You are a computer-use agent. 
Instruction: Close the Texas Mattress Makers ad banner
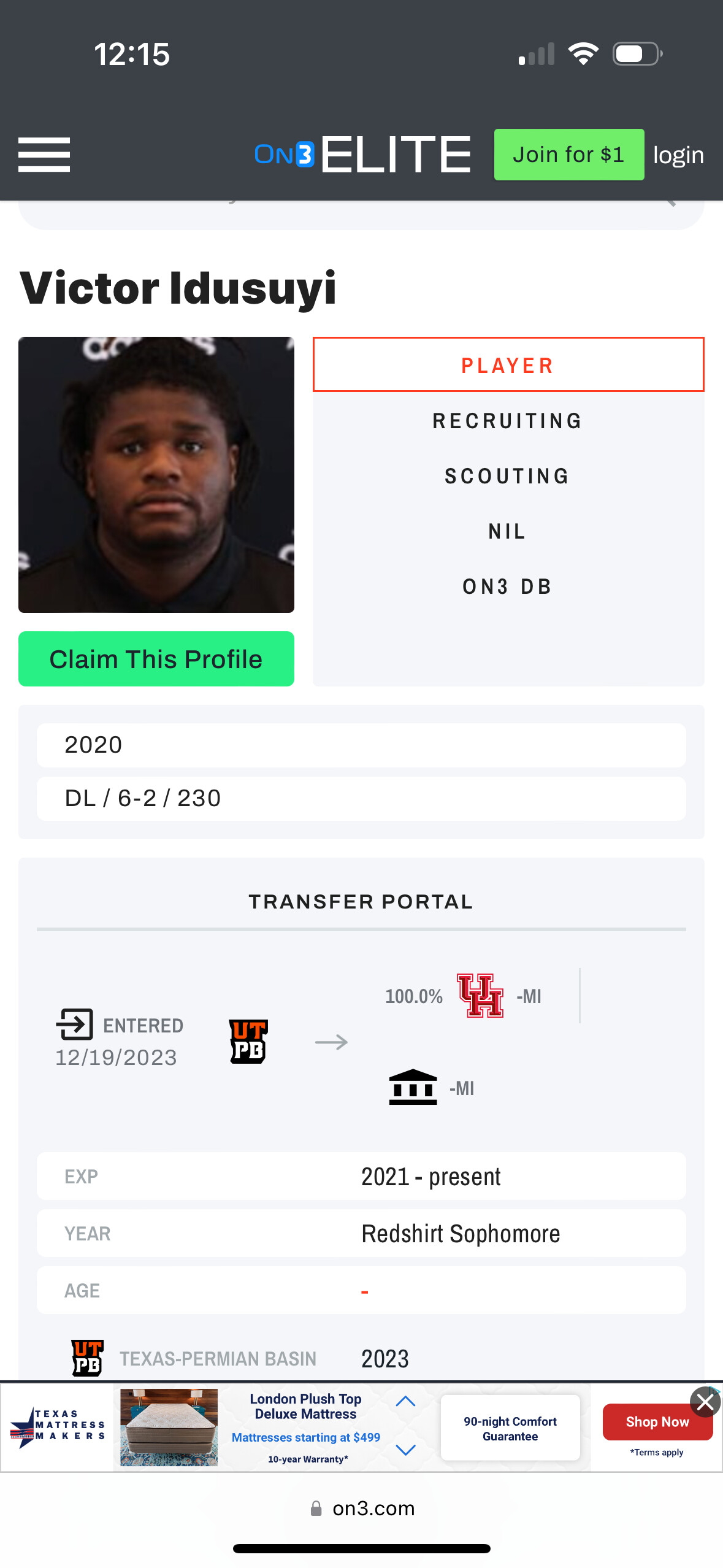tap(705, 1402)
